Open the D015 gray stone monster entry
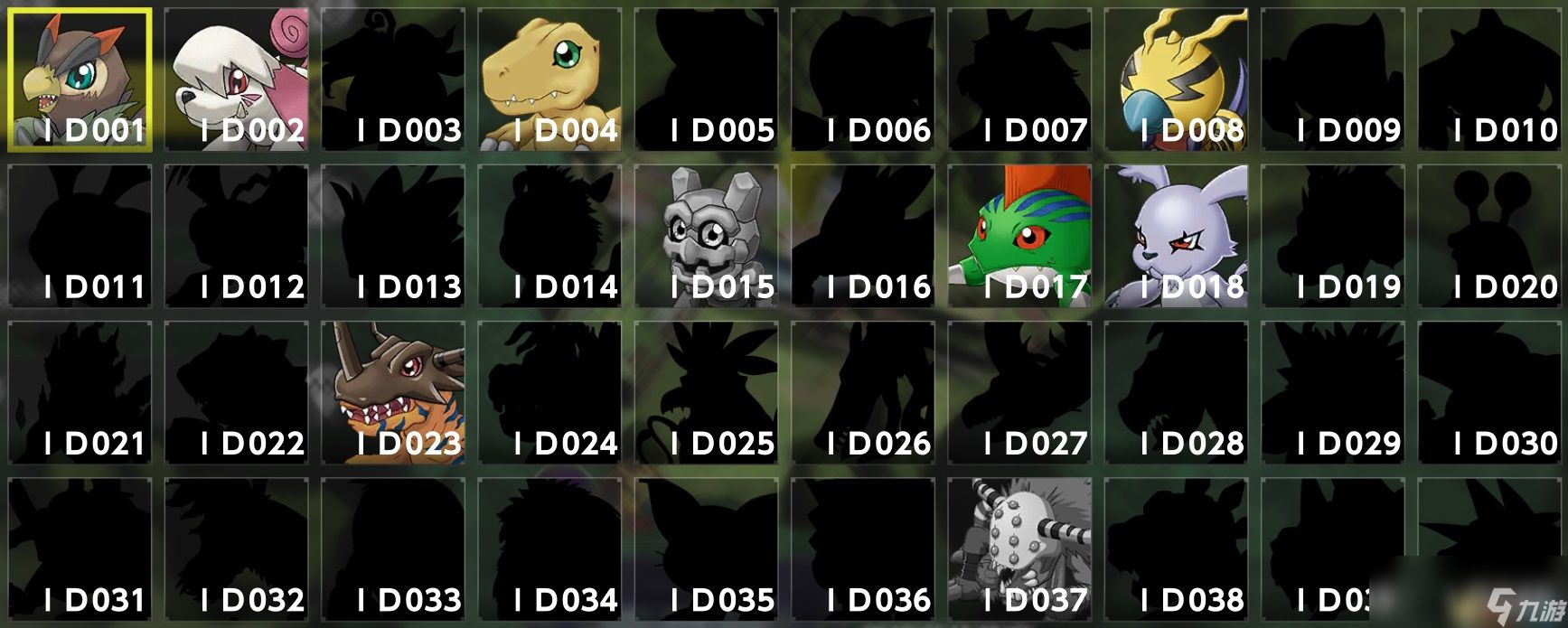The height and width of the screenshot is (628, 1568). (707, 236)
